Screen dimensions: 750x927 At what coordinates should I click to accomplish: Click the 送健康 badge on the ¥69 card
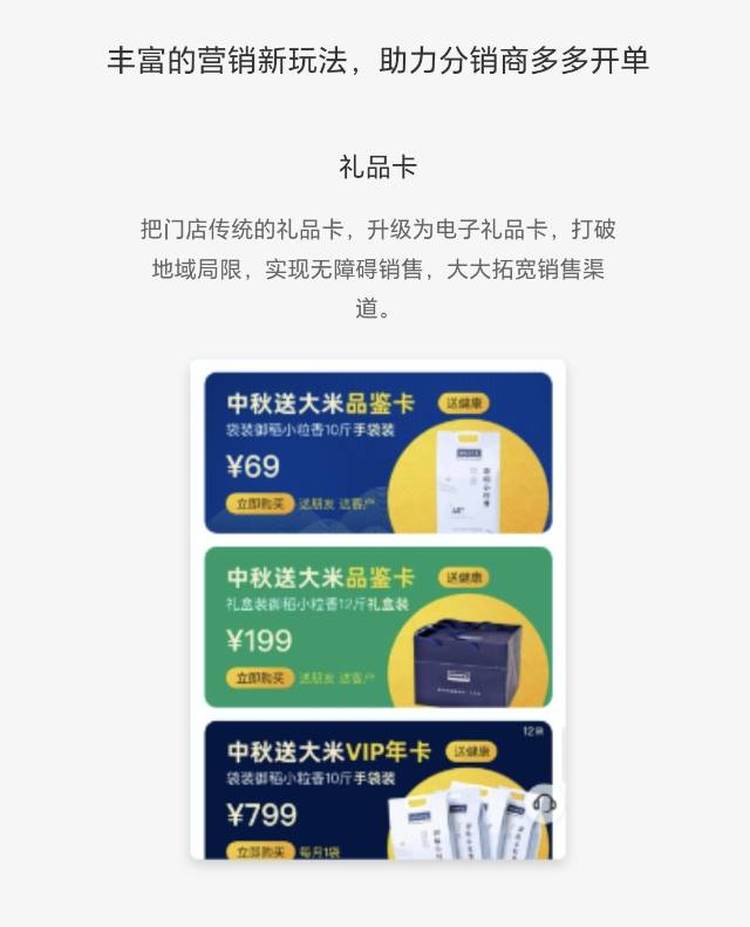coord(466,402)
